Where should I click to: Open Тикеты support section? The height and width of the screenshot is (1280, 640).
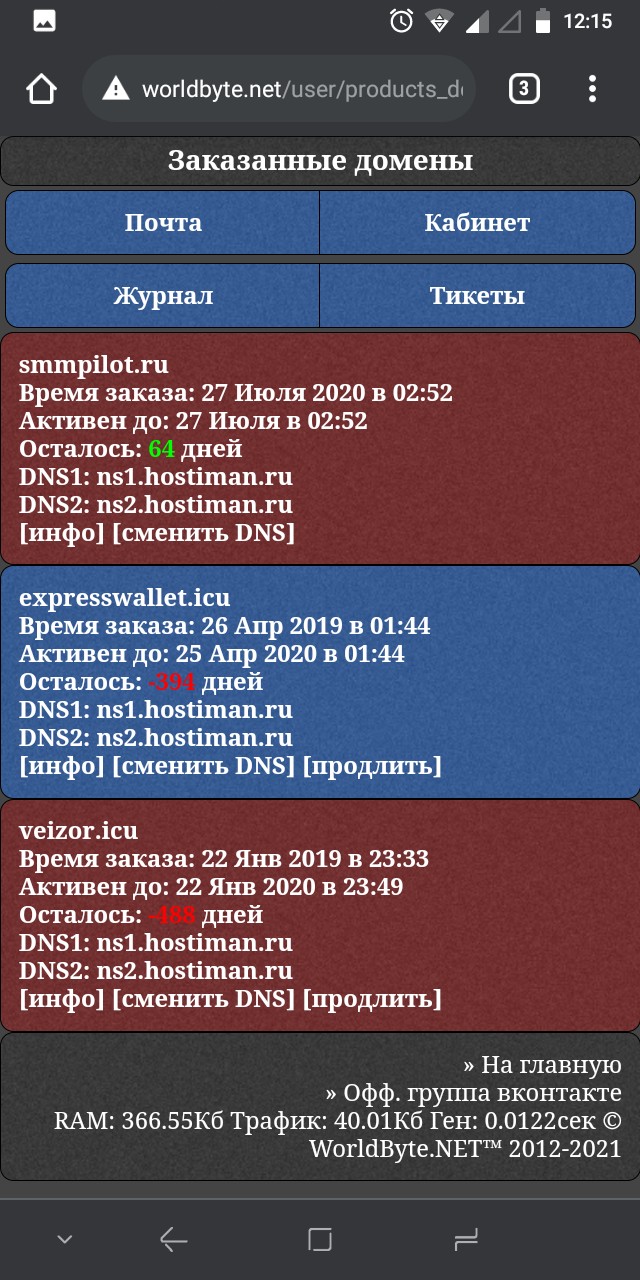(477, 296)
